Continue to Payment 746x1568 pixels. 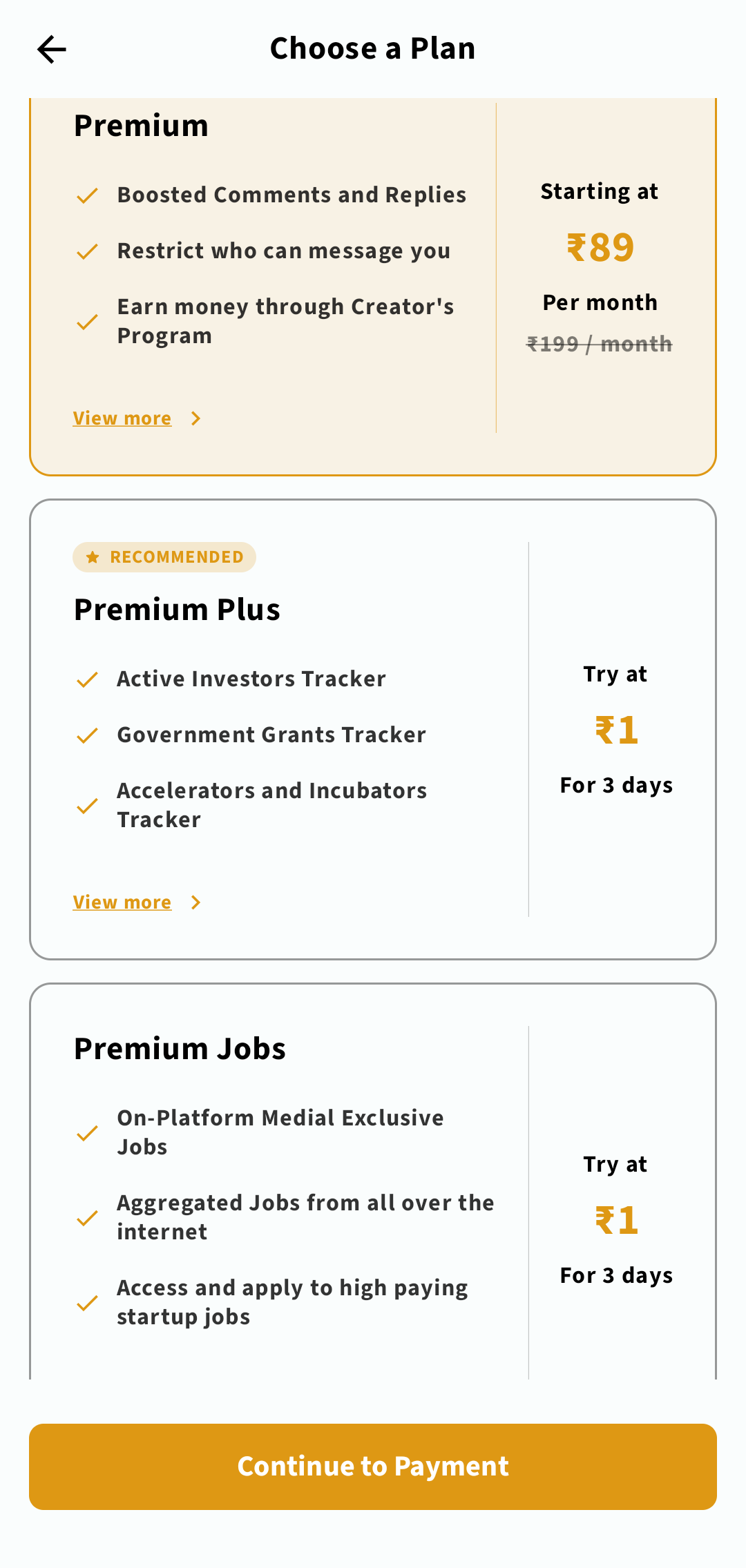tap(373, 1467)
